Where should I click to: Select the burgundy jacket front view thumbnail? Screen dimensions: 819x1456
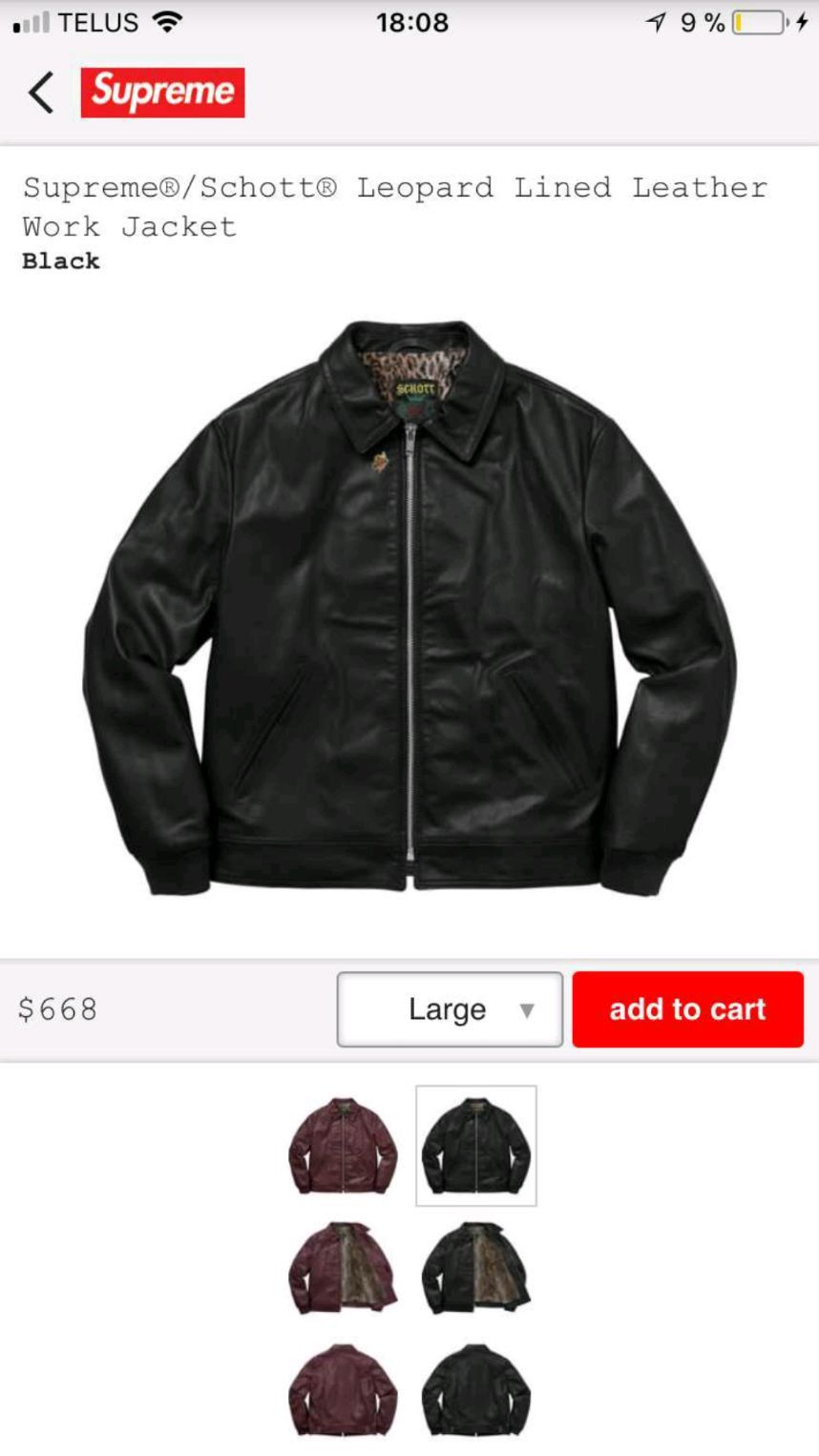(340, 1147)
